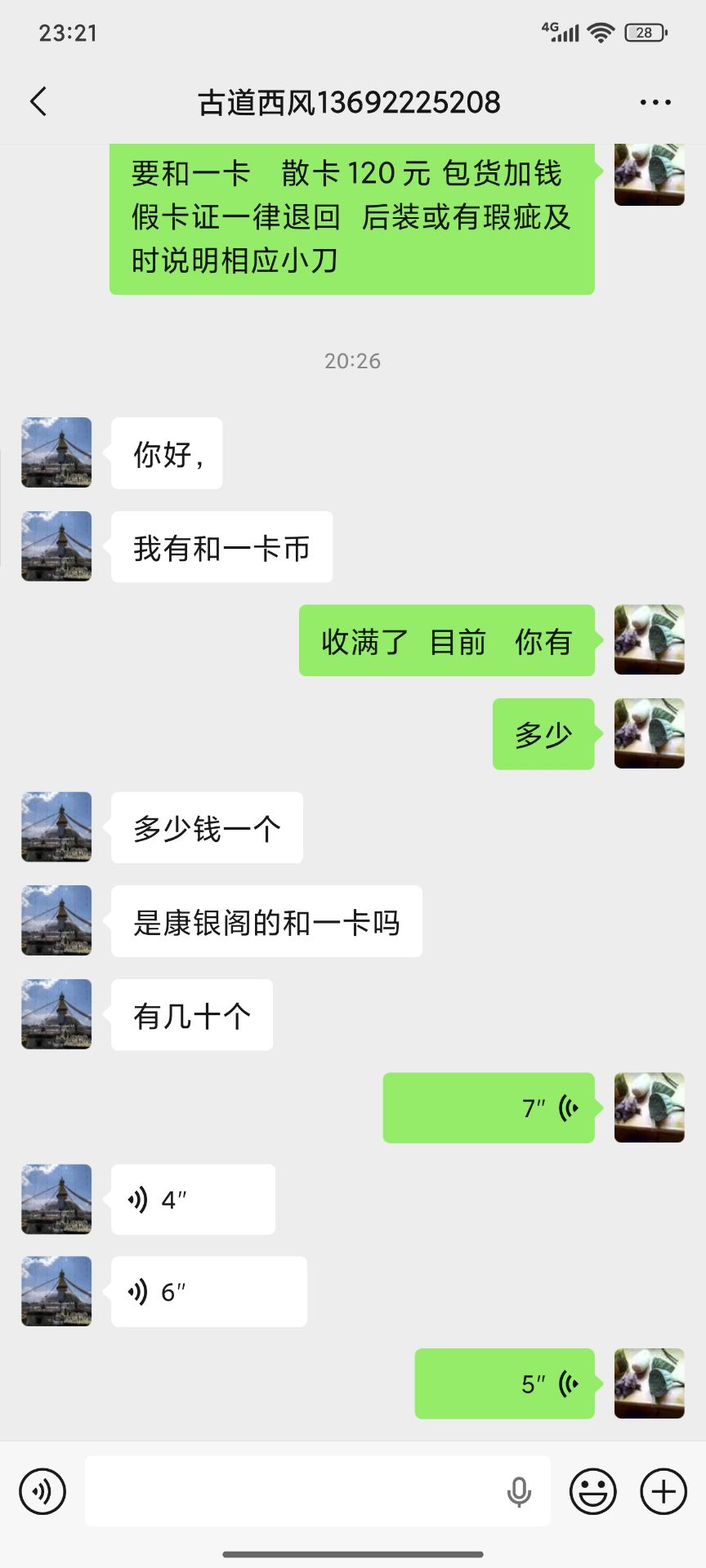Play the sent 7-second voice message
706x1568 pixels.
(489, 1107)
